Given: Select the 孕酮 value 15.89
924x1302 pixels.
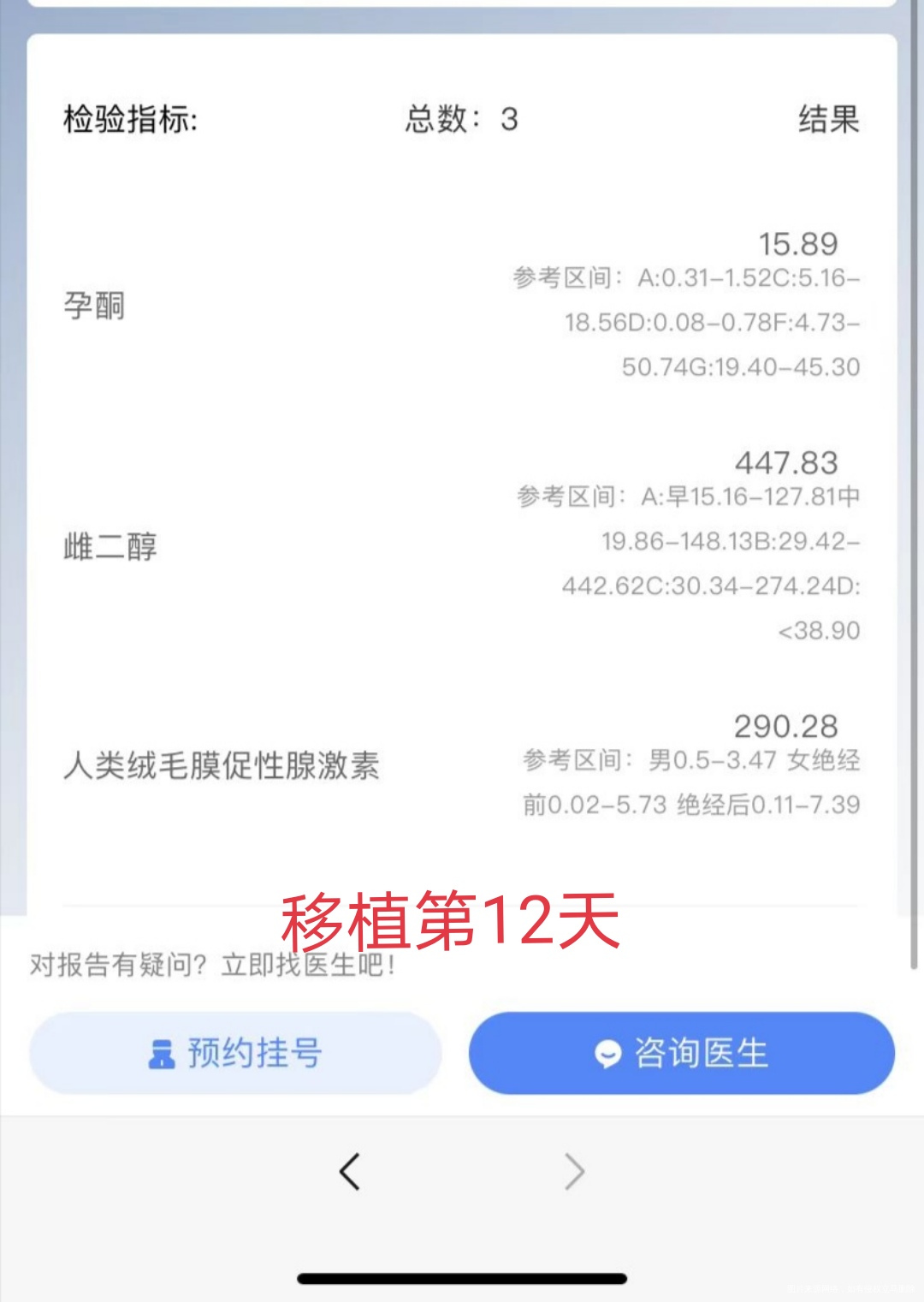Looking at the screenshot, I should tap(798, 246).
